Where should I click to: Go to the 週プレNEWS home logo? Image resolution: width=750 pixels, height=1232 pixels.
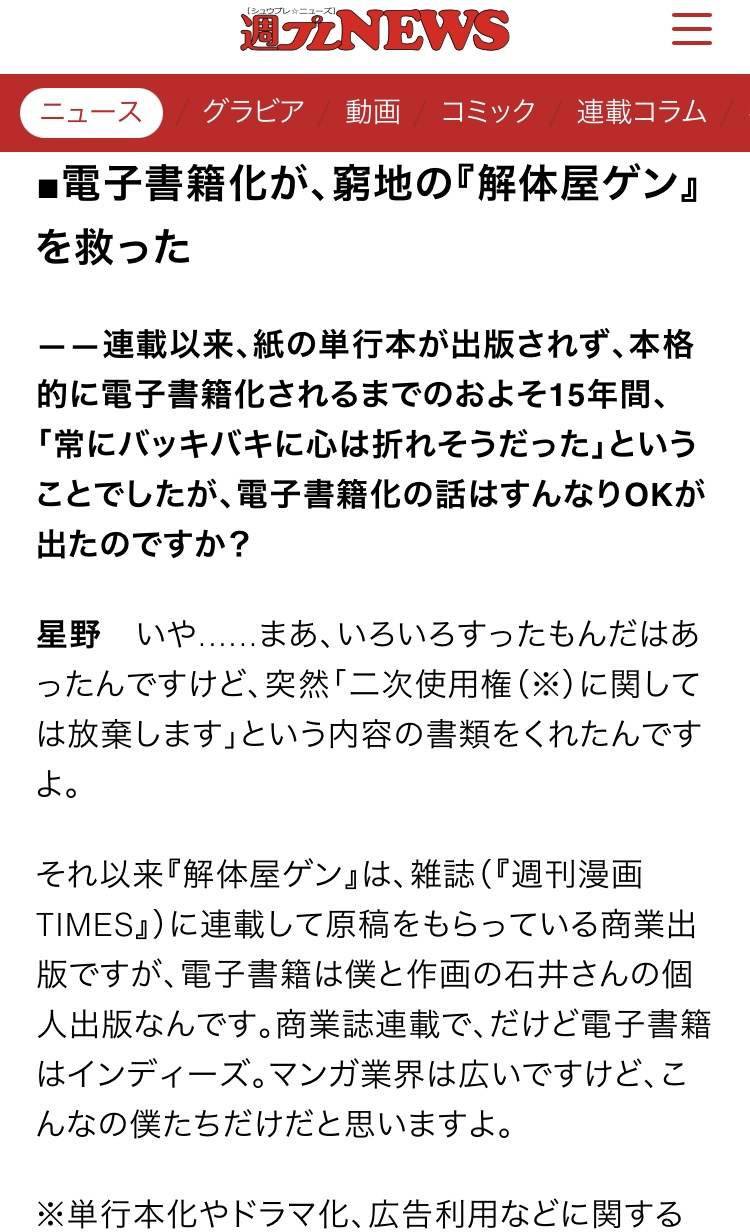(x=375, y=30)
